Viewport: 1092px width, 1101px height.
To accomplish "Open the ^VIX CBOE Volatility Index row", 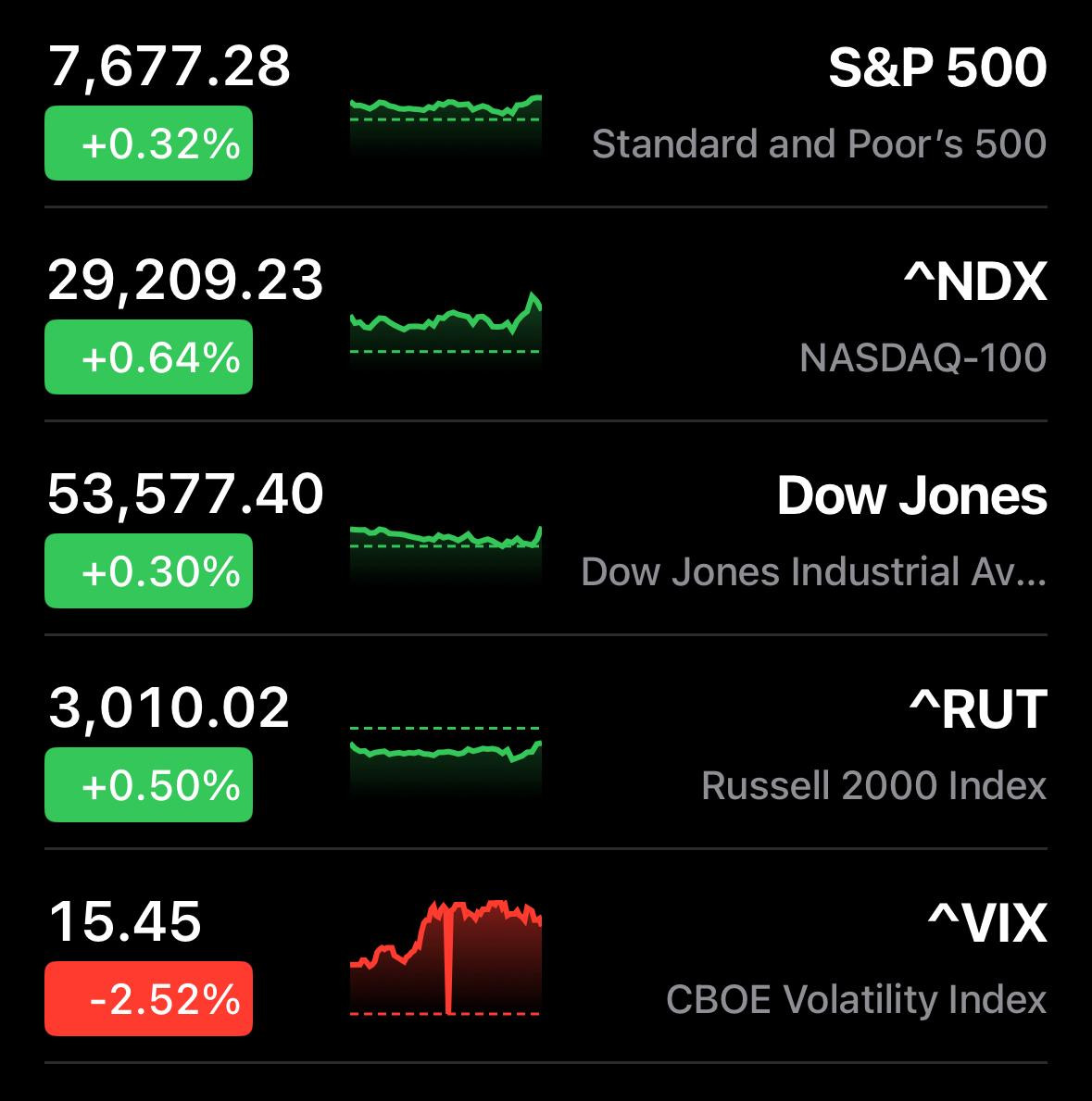I will pyautogui.click(x=546, y=957).
